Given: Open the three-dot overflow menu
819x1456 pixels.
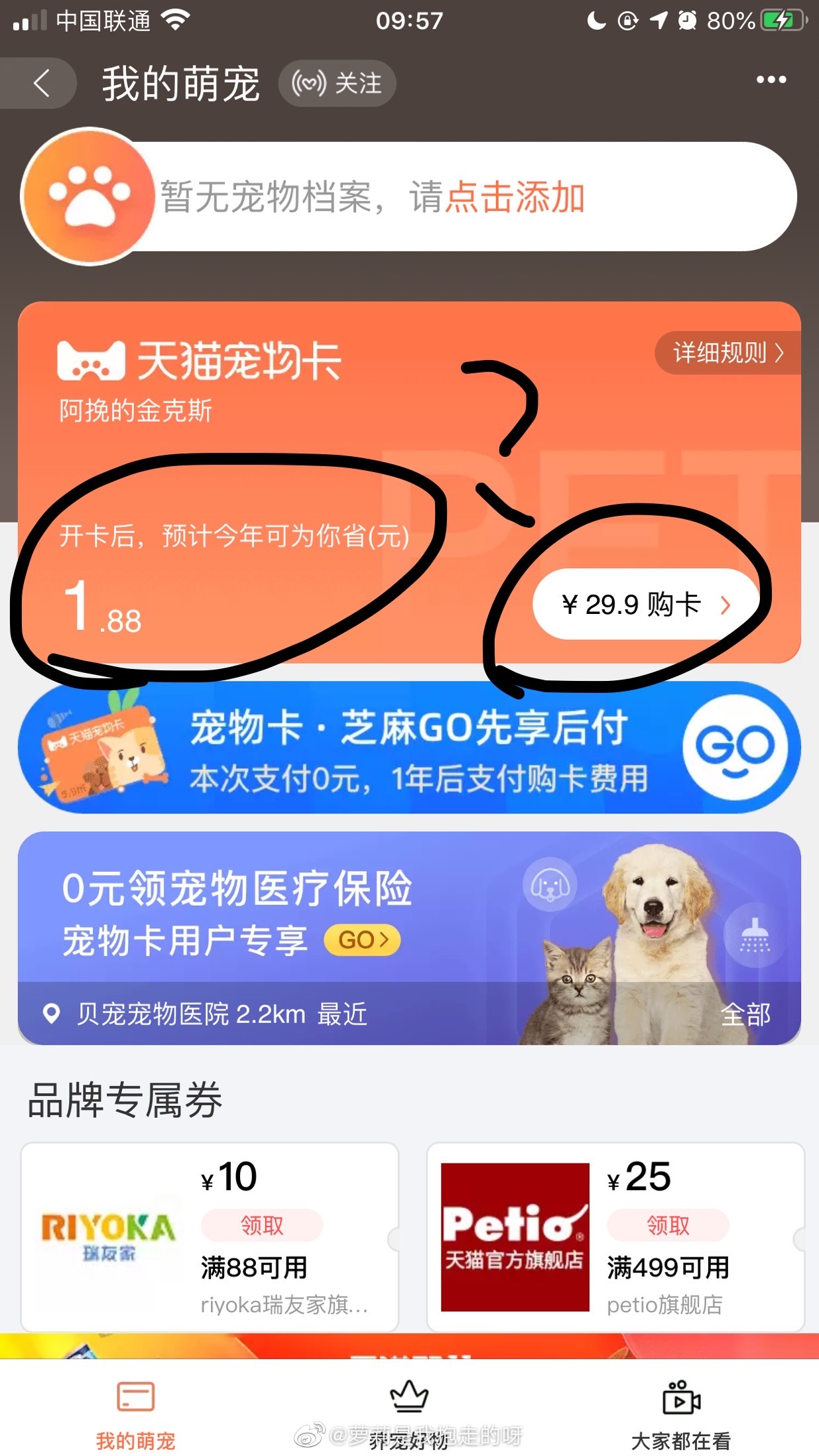Looking at the screenshot, I should tap(771, 80).
